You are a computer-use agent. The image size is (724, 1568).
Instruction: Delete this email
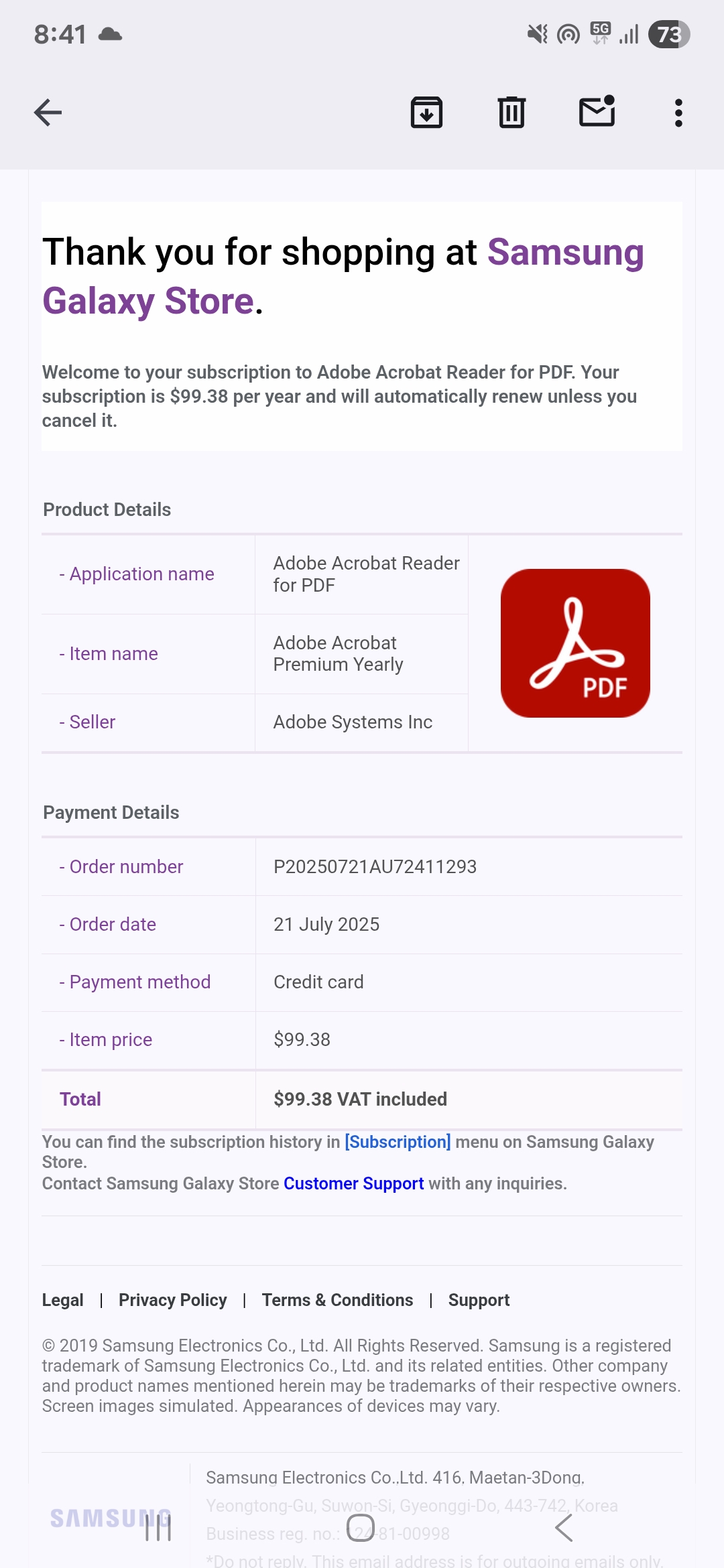[511, 113]
